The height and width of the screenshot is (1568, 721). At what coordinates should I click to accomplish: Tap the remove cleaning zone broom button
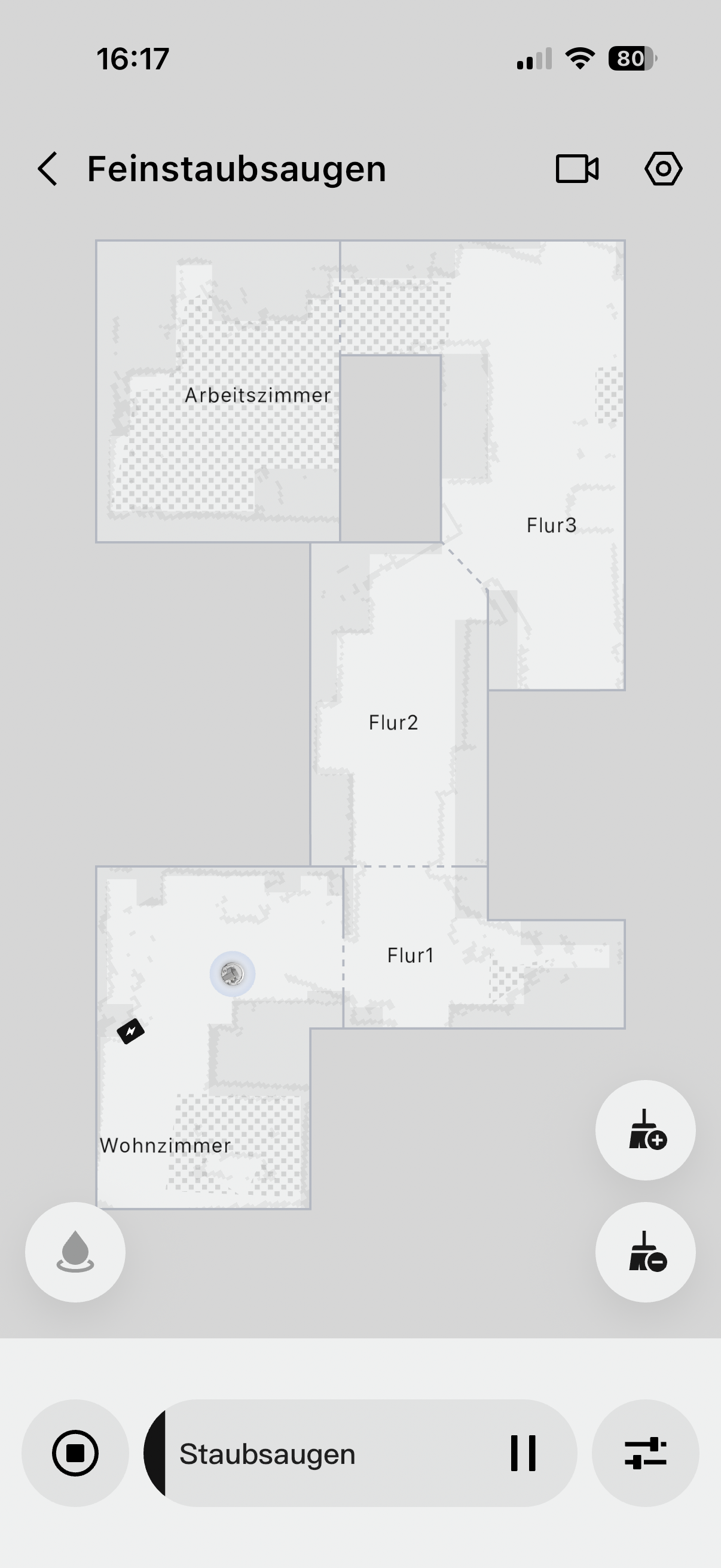coord(645,1252)
